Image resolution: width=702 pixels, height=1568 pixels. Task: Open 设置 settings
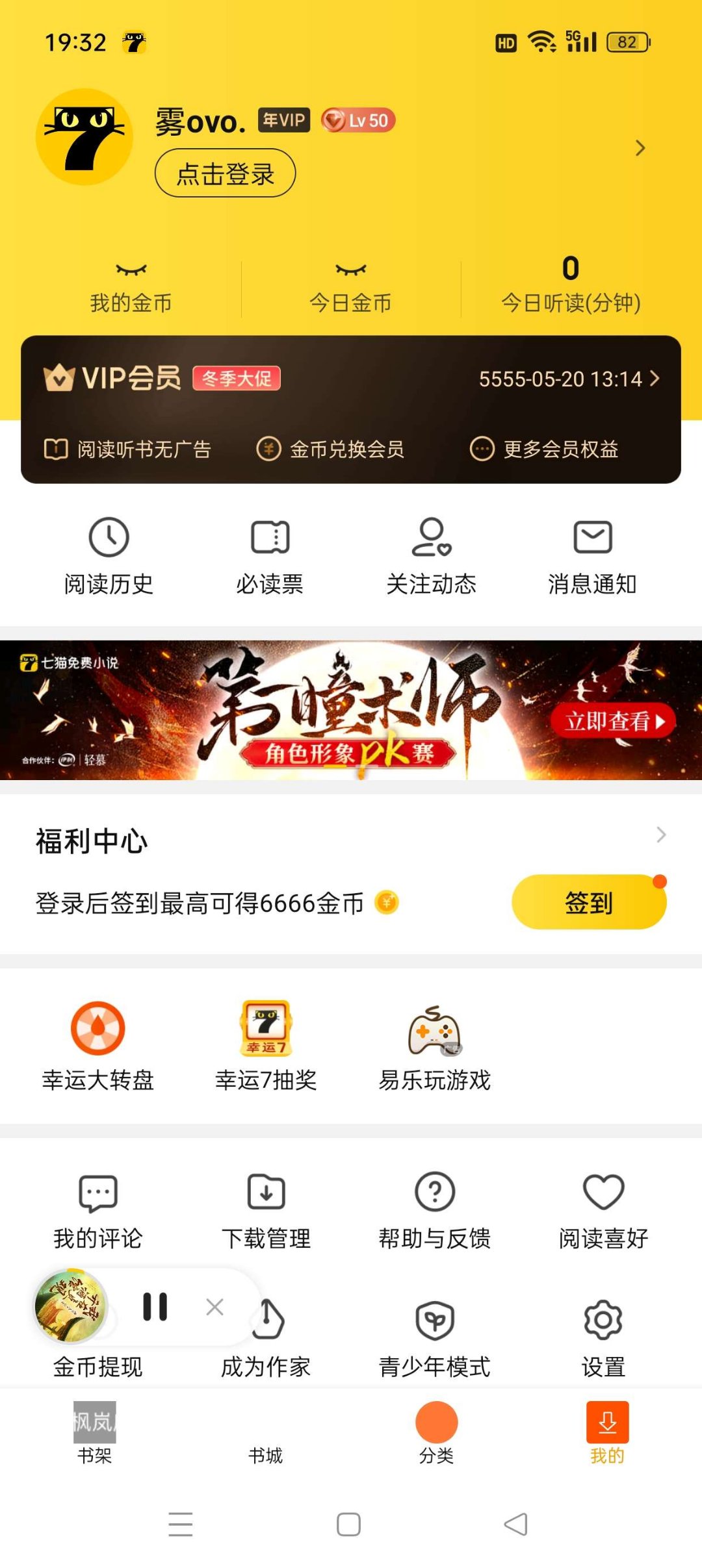pos(603,1338)
